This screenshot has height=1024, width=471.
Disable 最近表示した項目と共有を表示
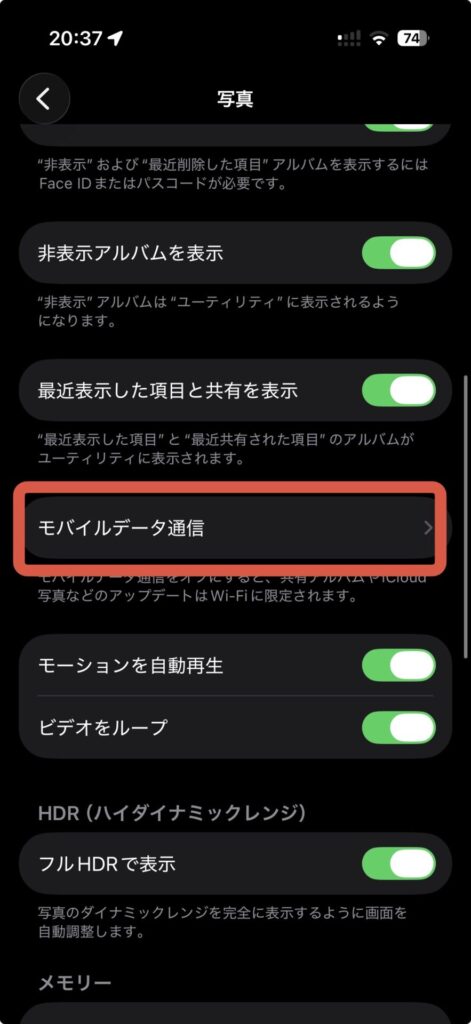[x=398, y=391]
